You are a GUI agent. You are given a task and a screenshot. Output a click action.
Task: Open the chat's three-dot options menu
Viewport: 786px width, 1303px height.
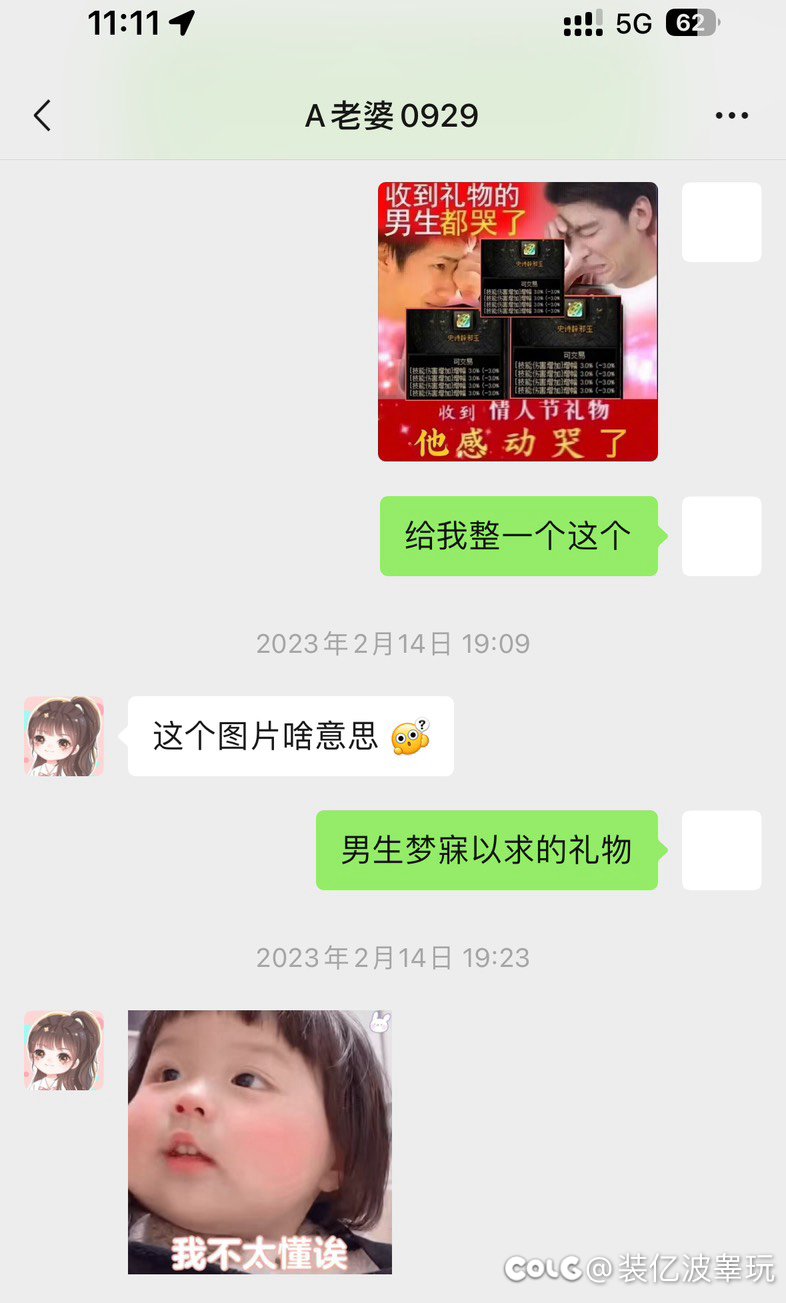pyautogui.click(x=731, y=116)
